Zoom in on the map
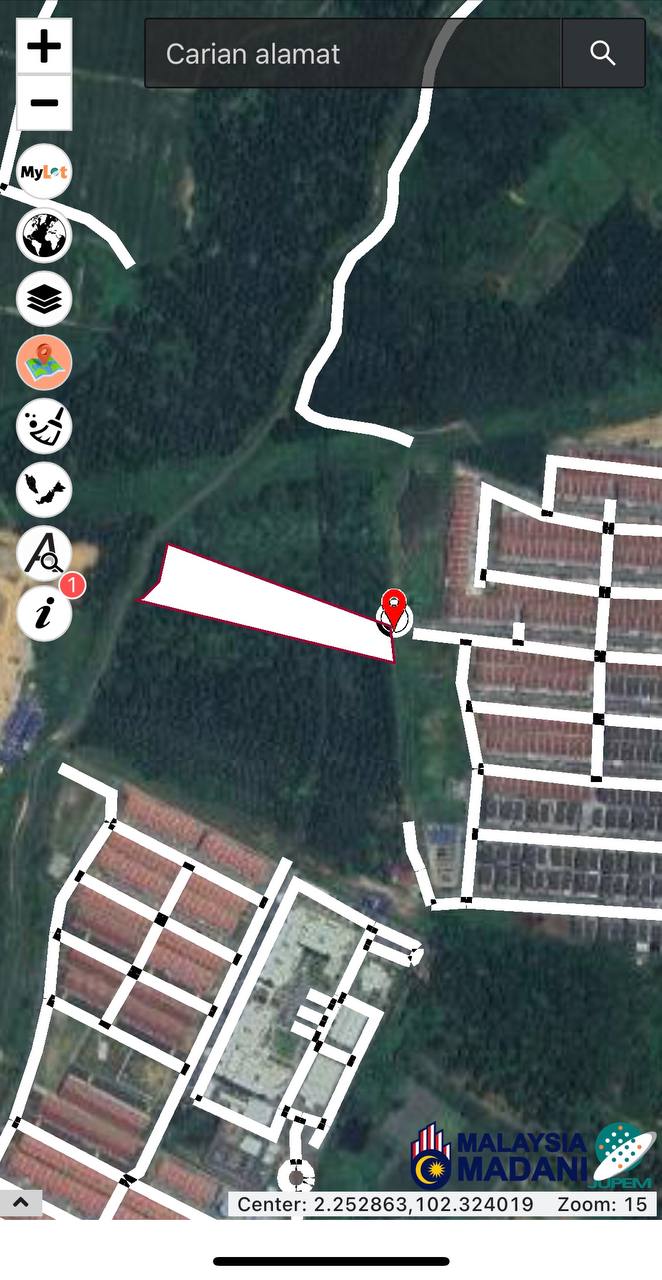The image size is (662, 1280). tap(44, 46)
